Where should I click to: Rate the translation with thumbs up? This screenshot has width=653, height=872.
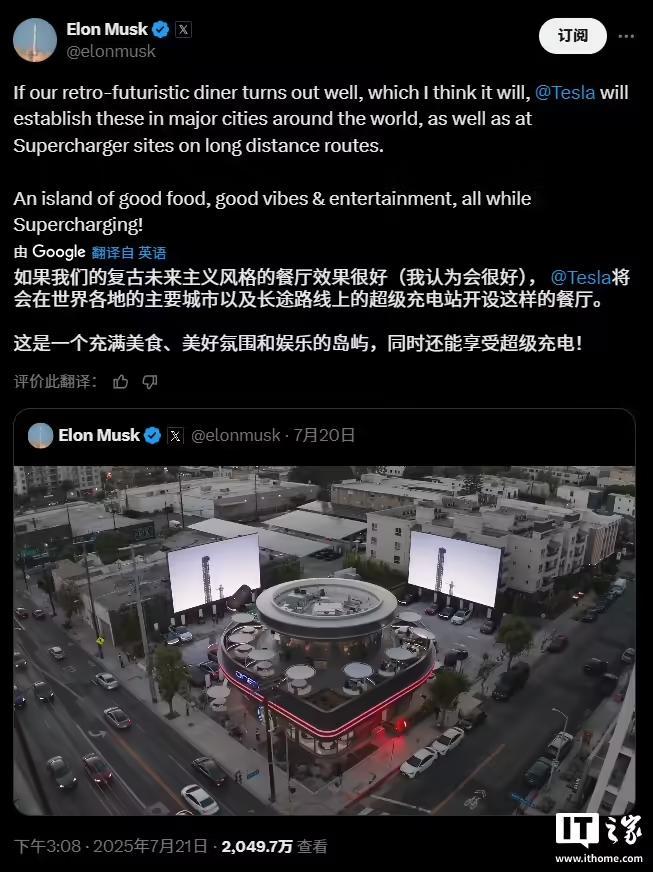[121, 381]
